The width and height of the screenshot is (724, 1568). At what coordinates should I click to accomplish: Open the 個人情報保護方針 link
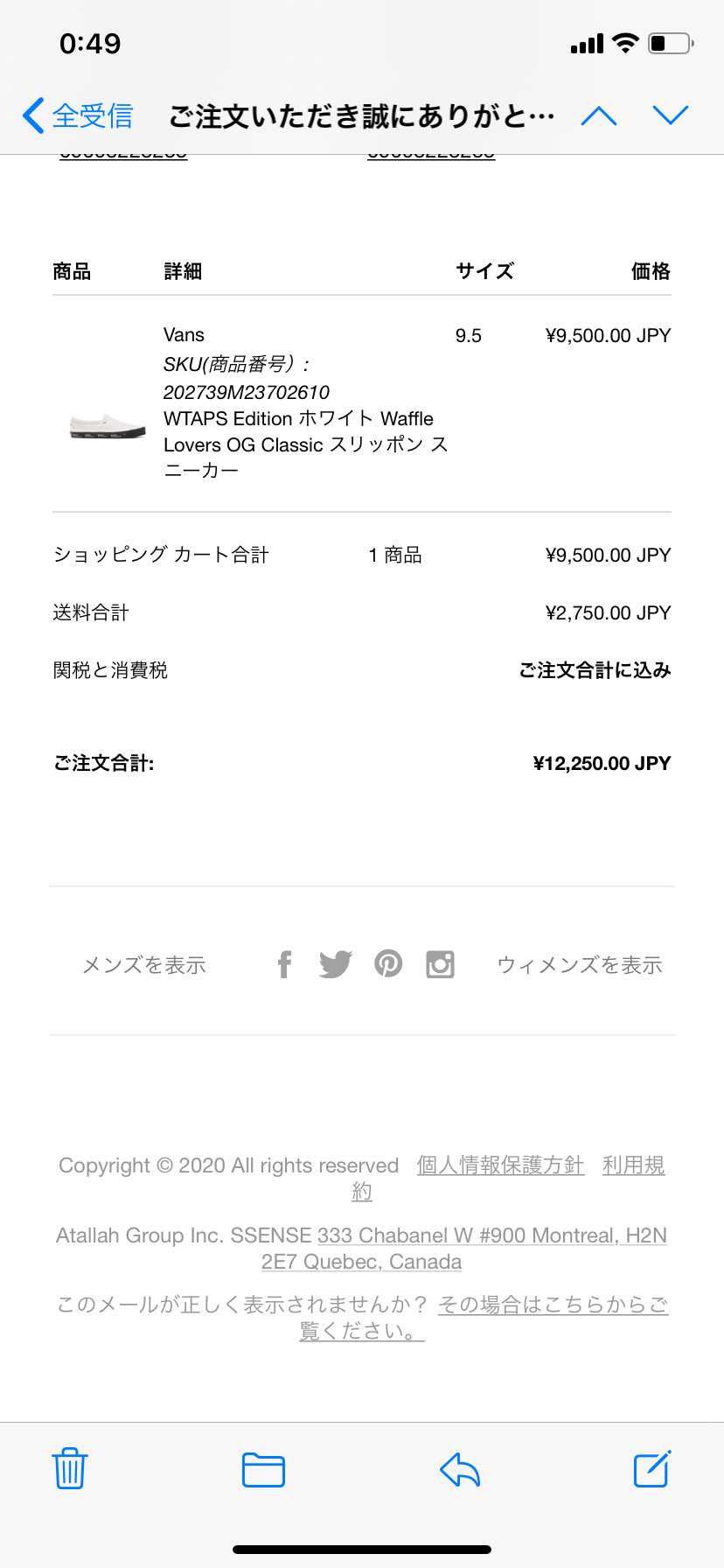click(499, 1165)
